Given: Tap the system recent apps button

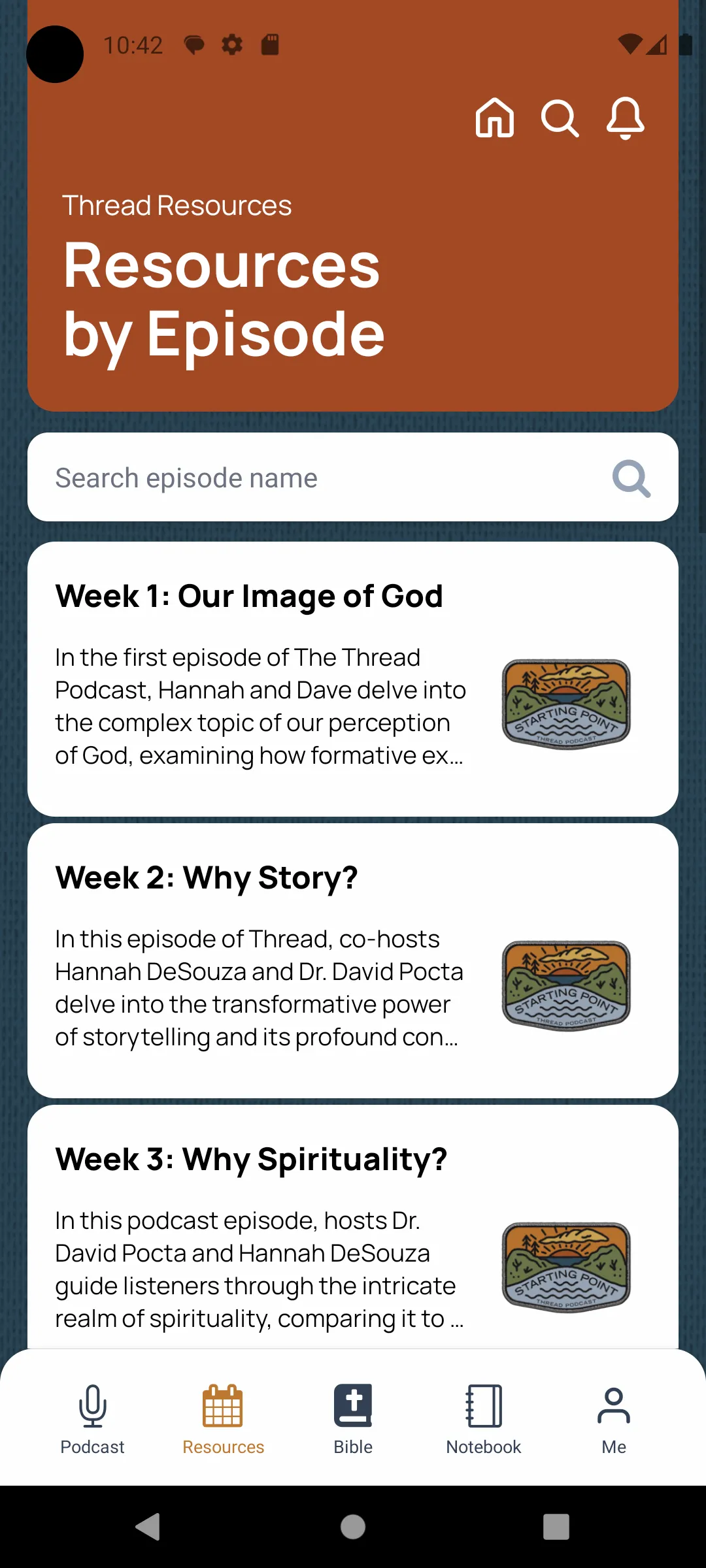Looking at the screenshot, I should [x=556, y=1527].
